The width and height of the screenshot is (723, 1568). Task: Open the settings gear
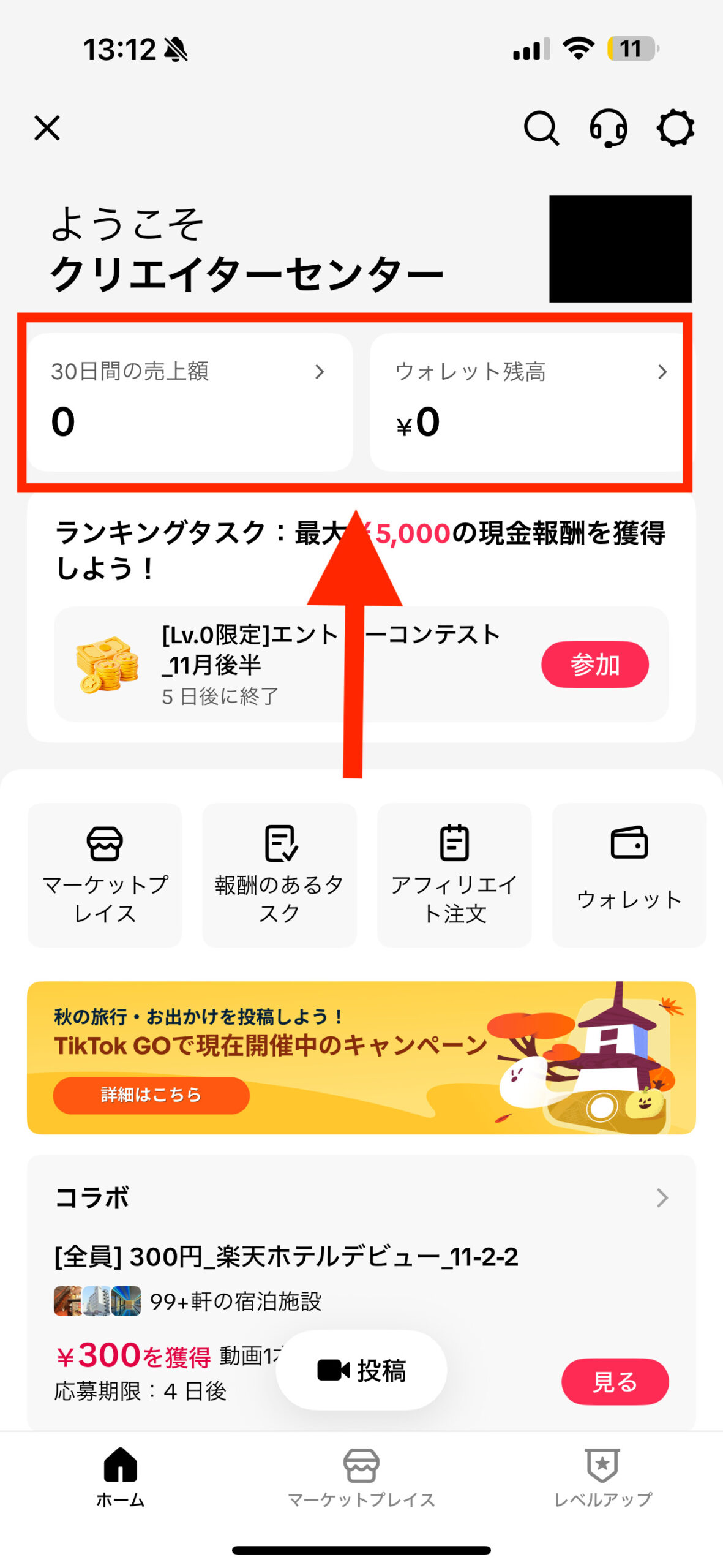click(675, 128)
